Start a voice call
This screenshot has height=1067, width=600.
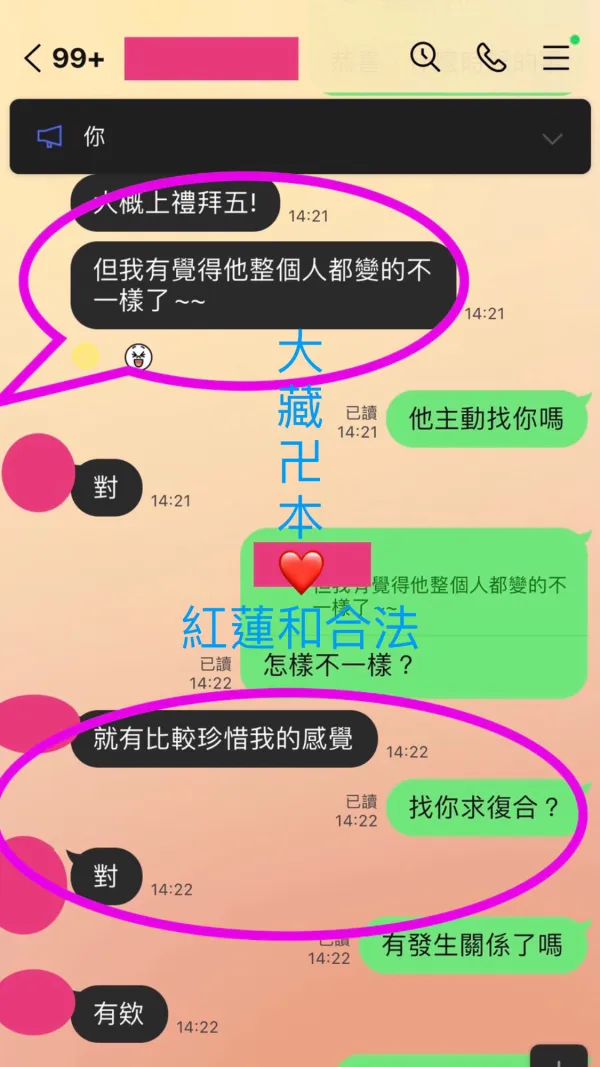point(491,58)
